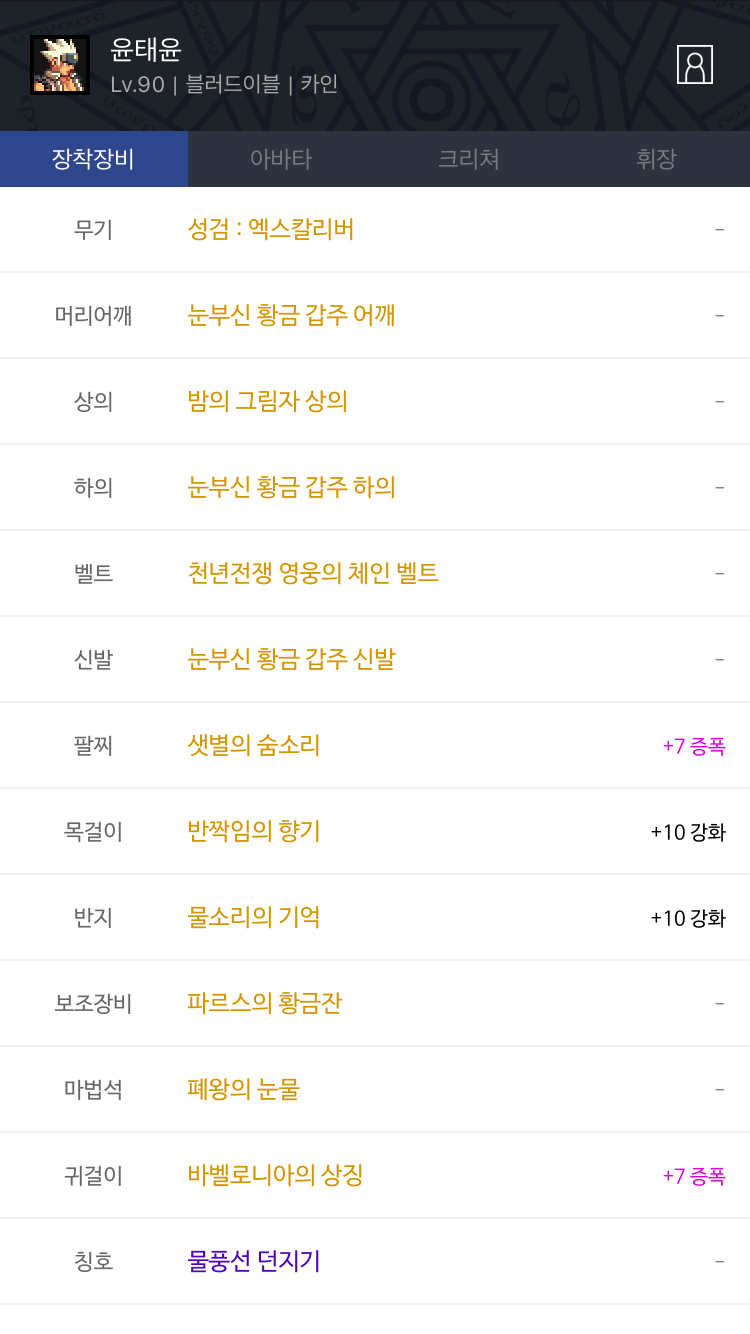Tap 눈부신 황금 갑주 하의 row

[x=292, y=488]
